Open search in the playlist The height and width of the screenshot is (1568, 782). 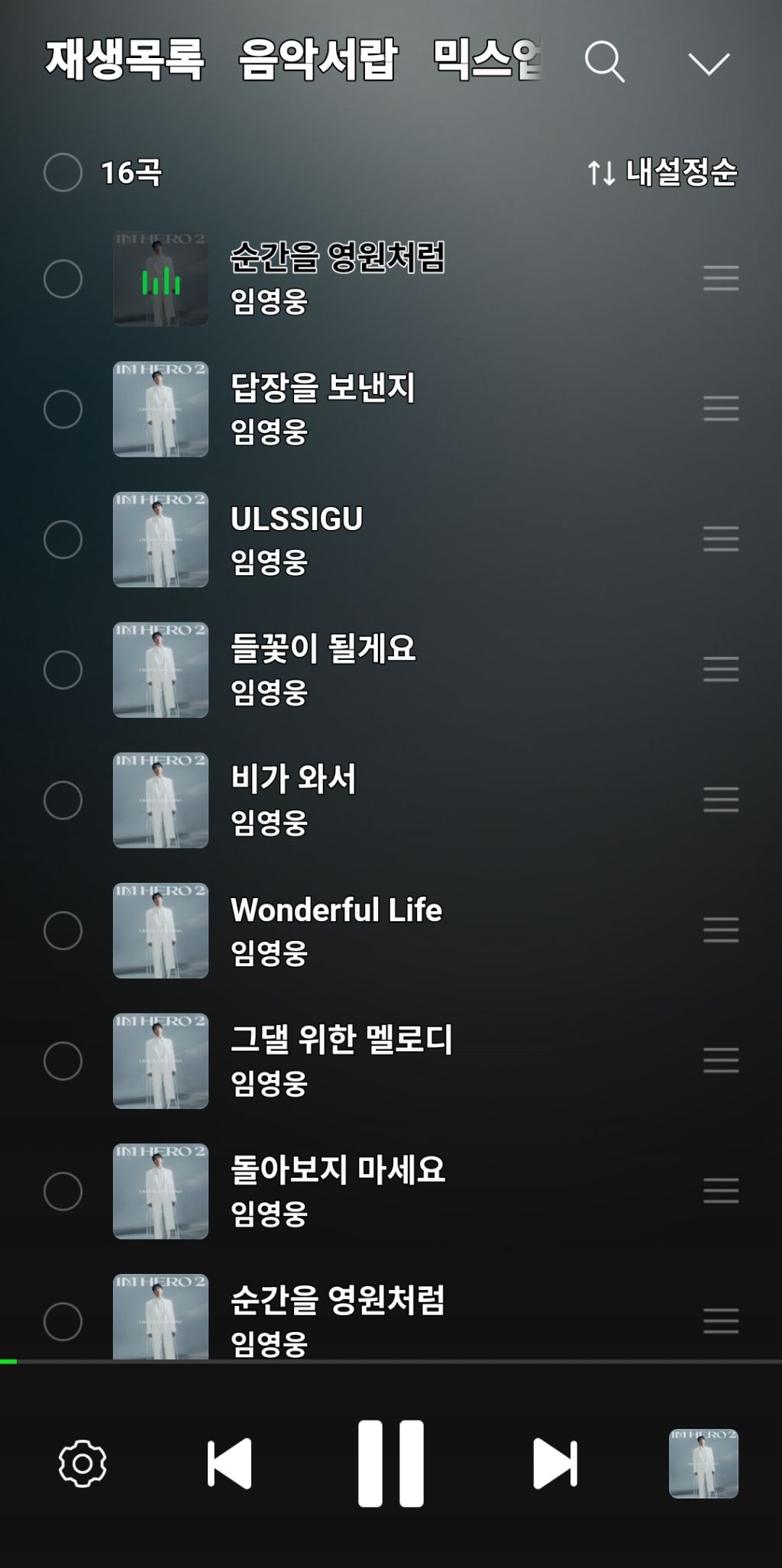[x=604, y=61]
